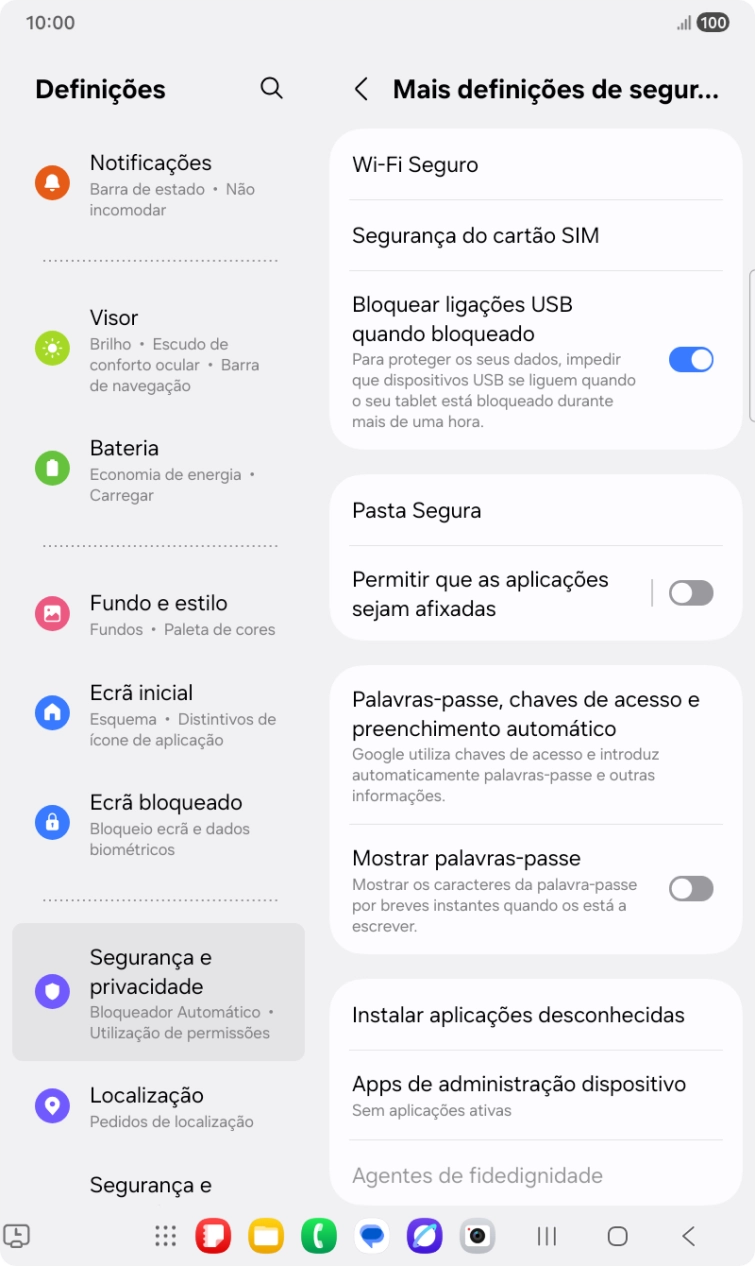Open the app drawer from the navigation bar
This screenshot has width=755, height=1266.
click(164, 1237)
